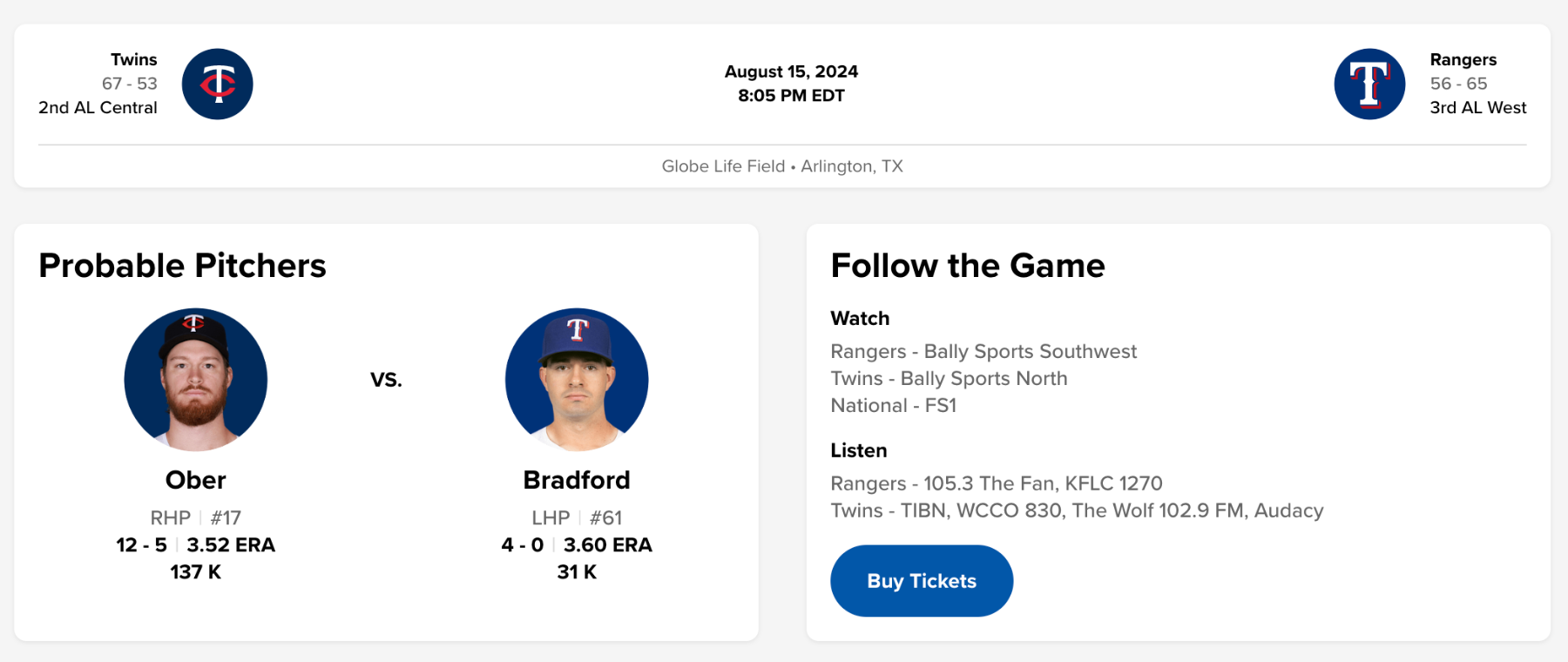The width and height of the screenshot is (1568, 662).
Task: Open Ober's player profile
Action: click(195, 479)
